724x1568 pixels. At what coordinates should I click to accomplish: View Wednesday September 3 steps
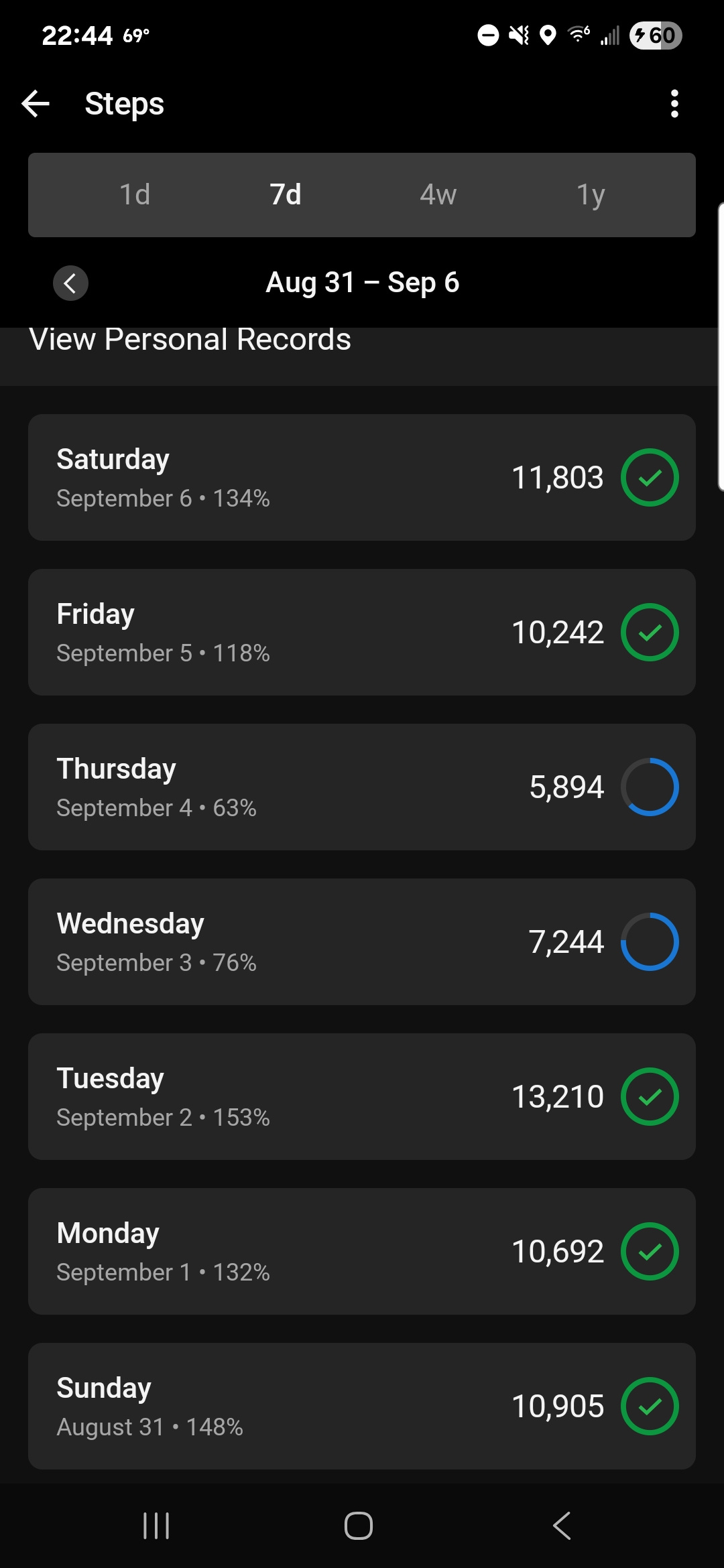362,941
